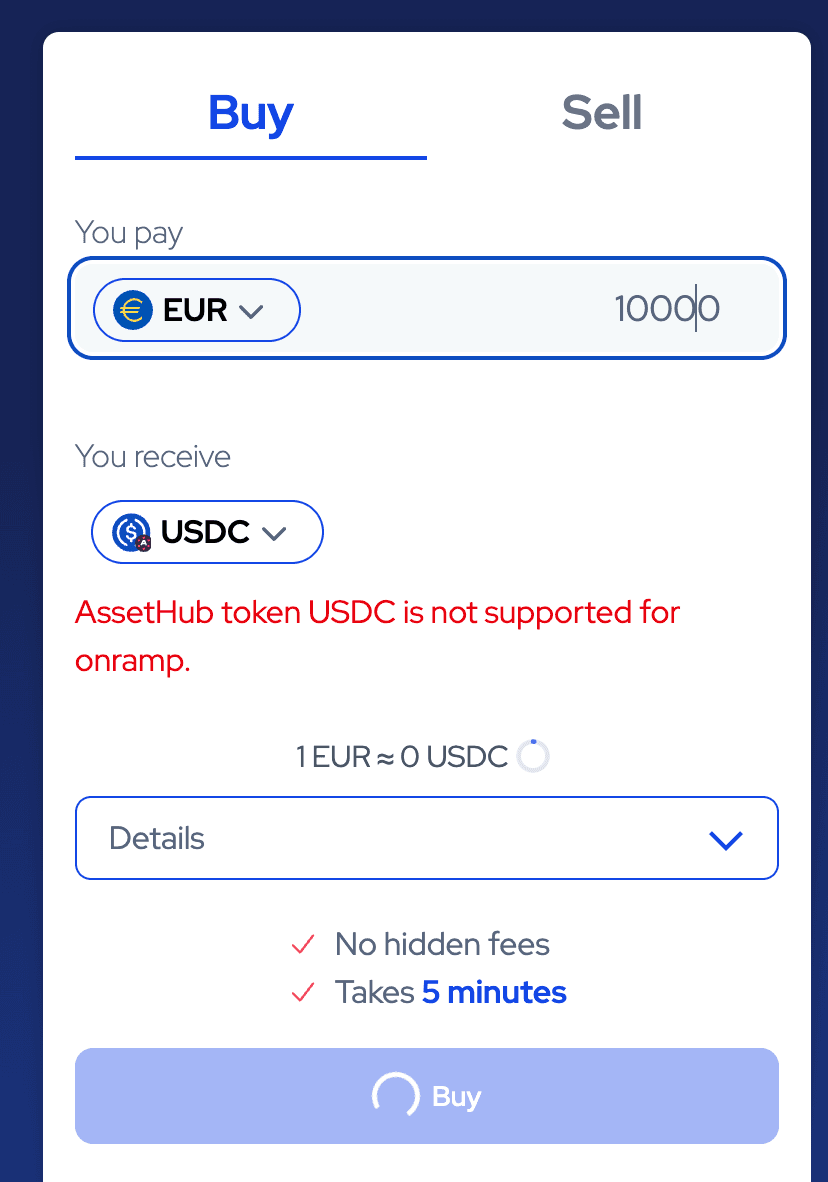The height and width of the screenshot is (1182, 828).
Task: Switch to the Sell tab
Action: pos(602,114)
